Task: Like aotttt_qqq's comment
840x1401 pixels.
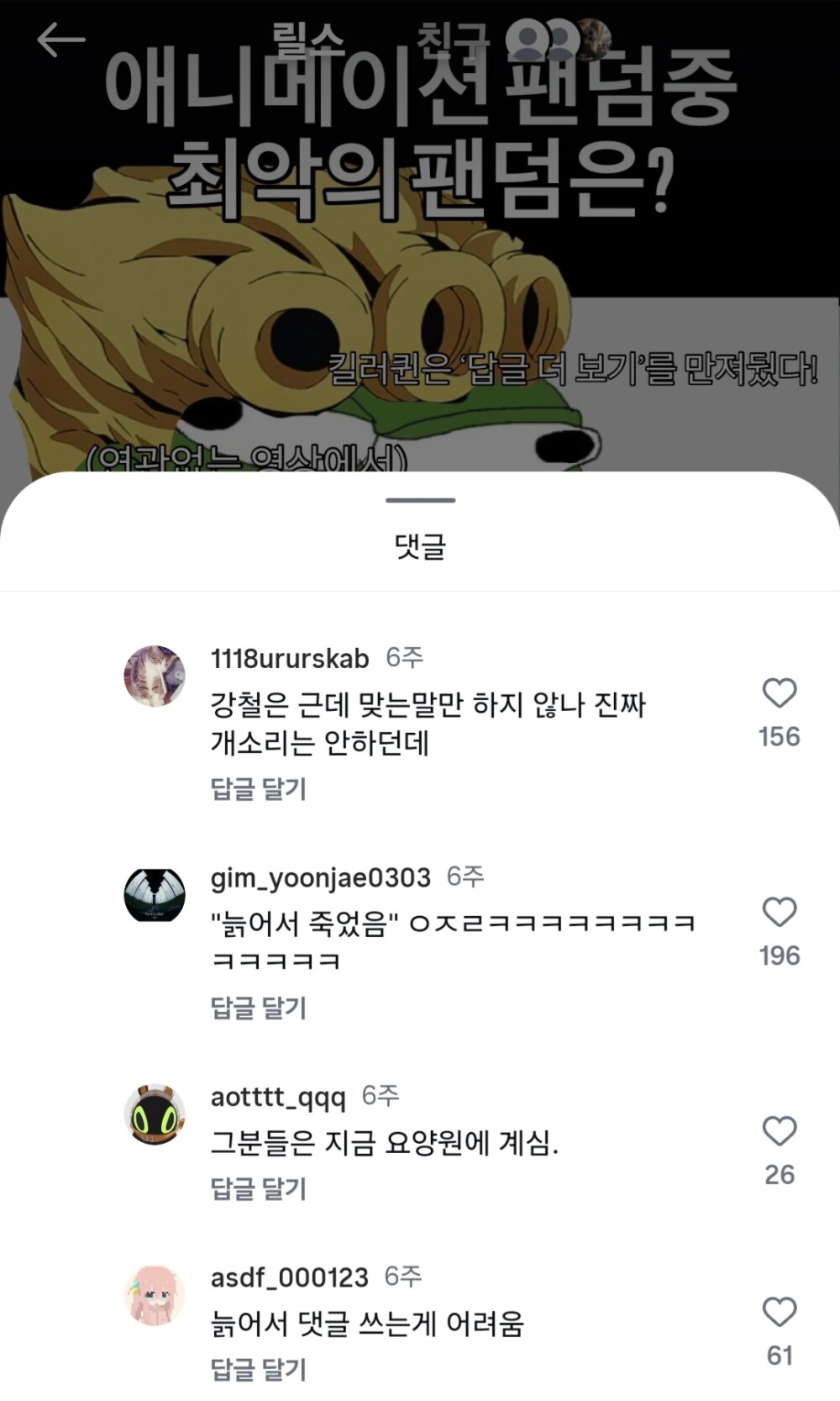Action: click(779, 1131)
